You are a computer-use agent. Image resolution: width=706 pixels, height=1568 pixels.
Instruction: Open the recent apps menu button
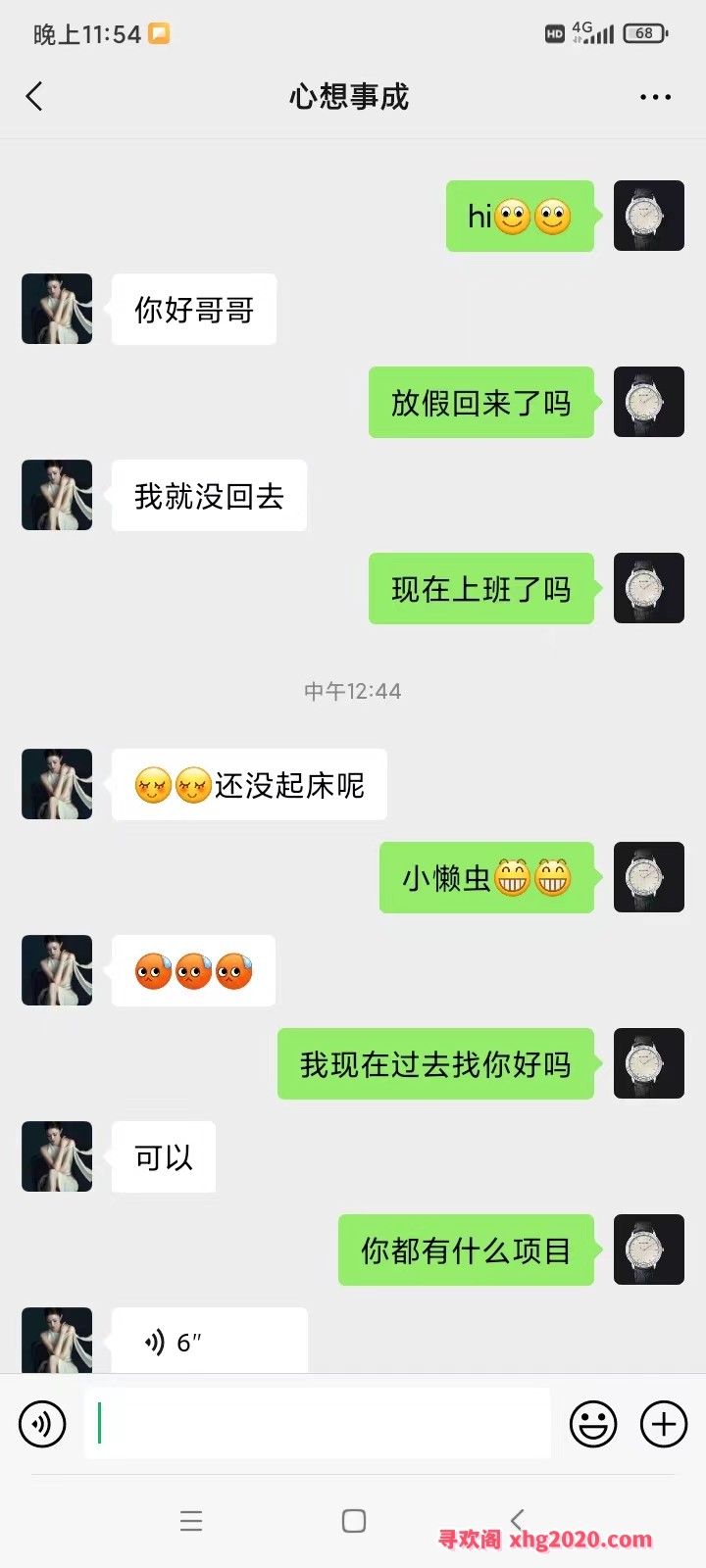click(191, 1520)
